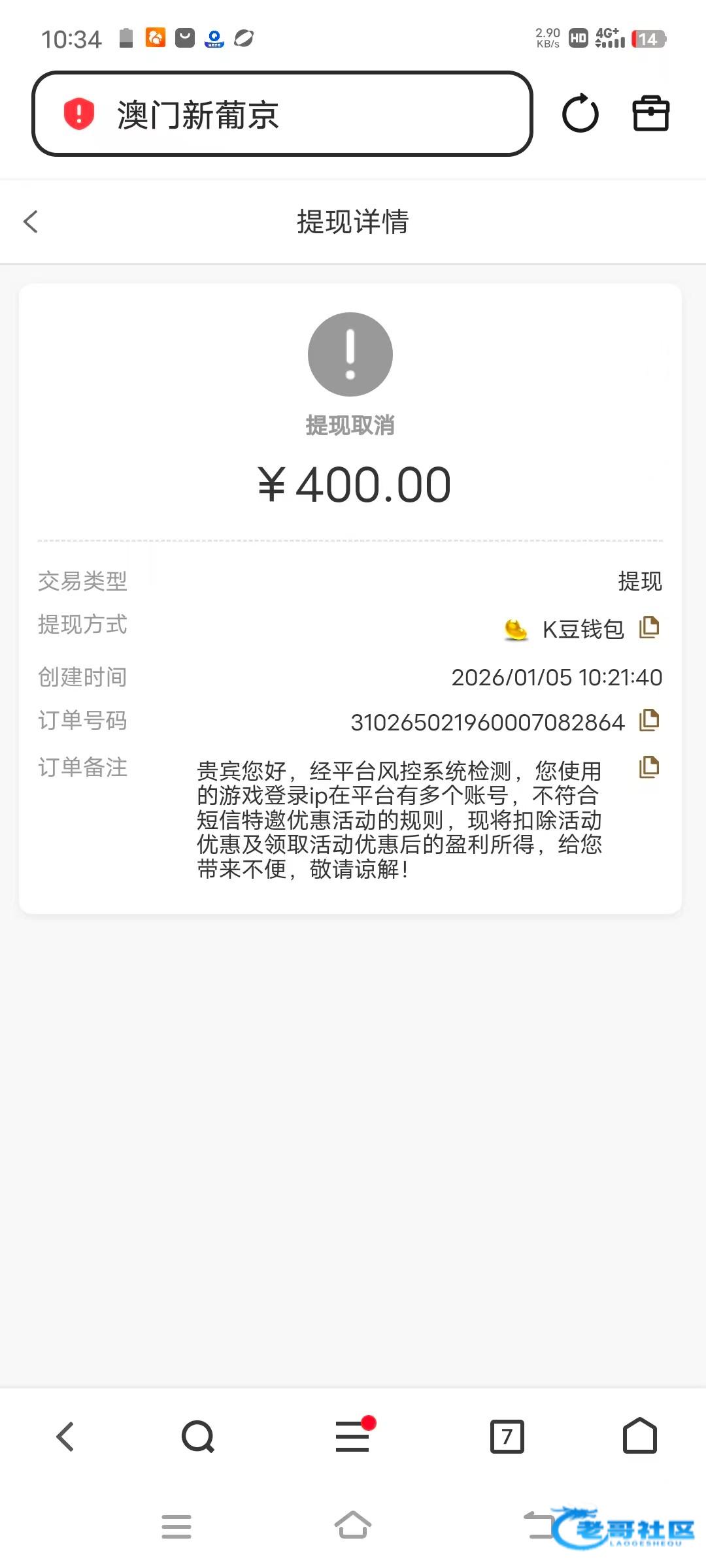This screenshot has width=706, height=1568.
Task: Open the browser menu with the red dot
Action: pyautogui.click(x=353, y=1437)
